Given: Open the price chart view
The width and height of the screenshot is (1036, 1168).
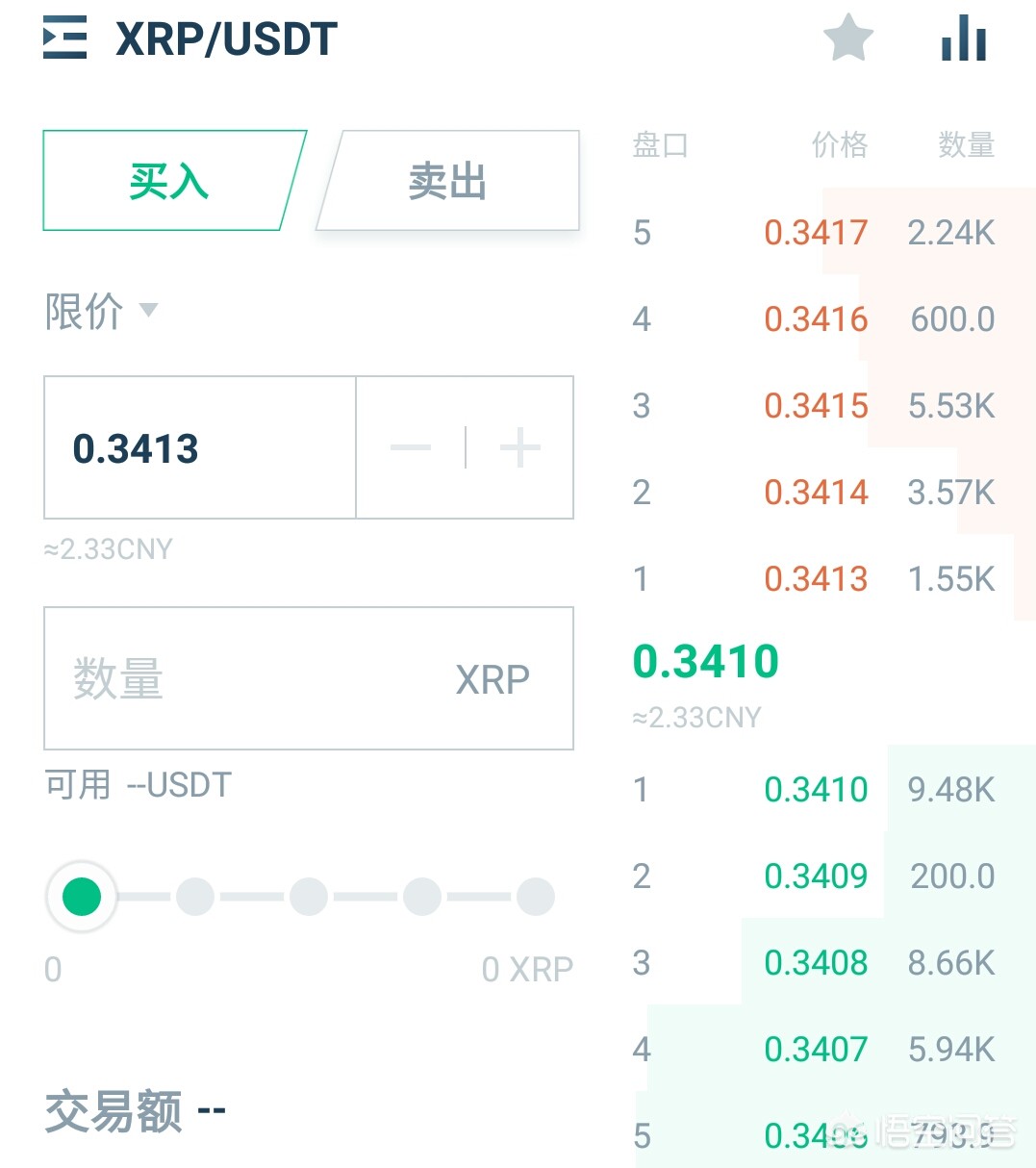Looking at the screenshot, I should [x=963, y=38].
